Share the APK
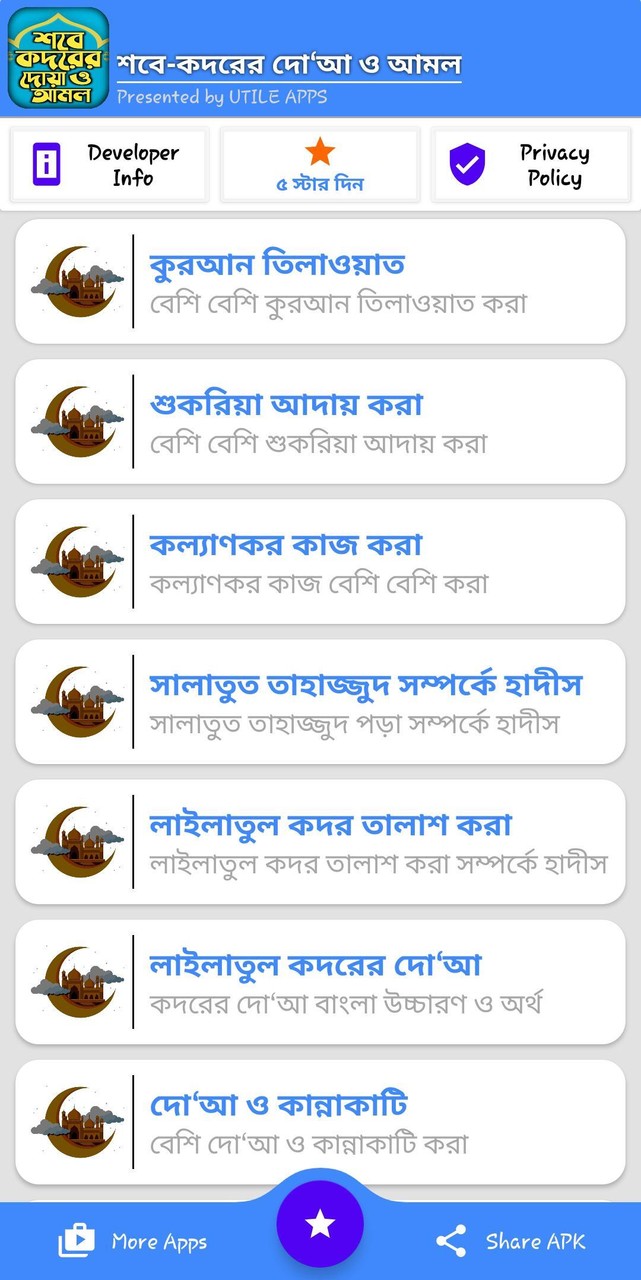Image resolution: width=641 pixels, height=1280 pixels. point(511,1242)
